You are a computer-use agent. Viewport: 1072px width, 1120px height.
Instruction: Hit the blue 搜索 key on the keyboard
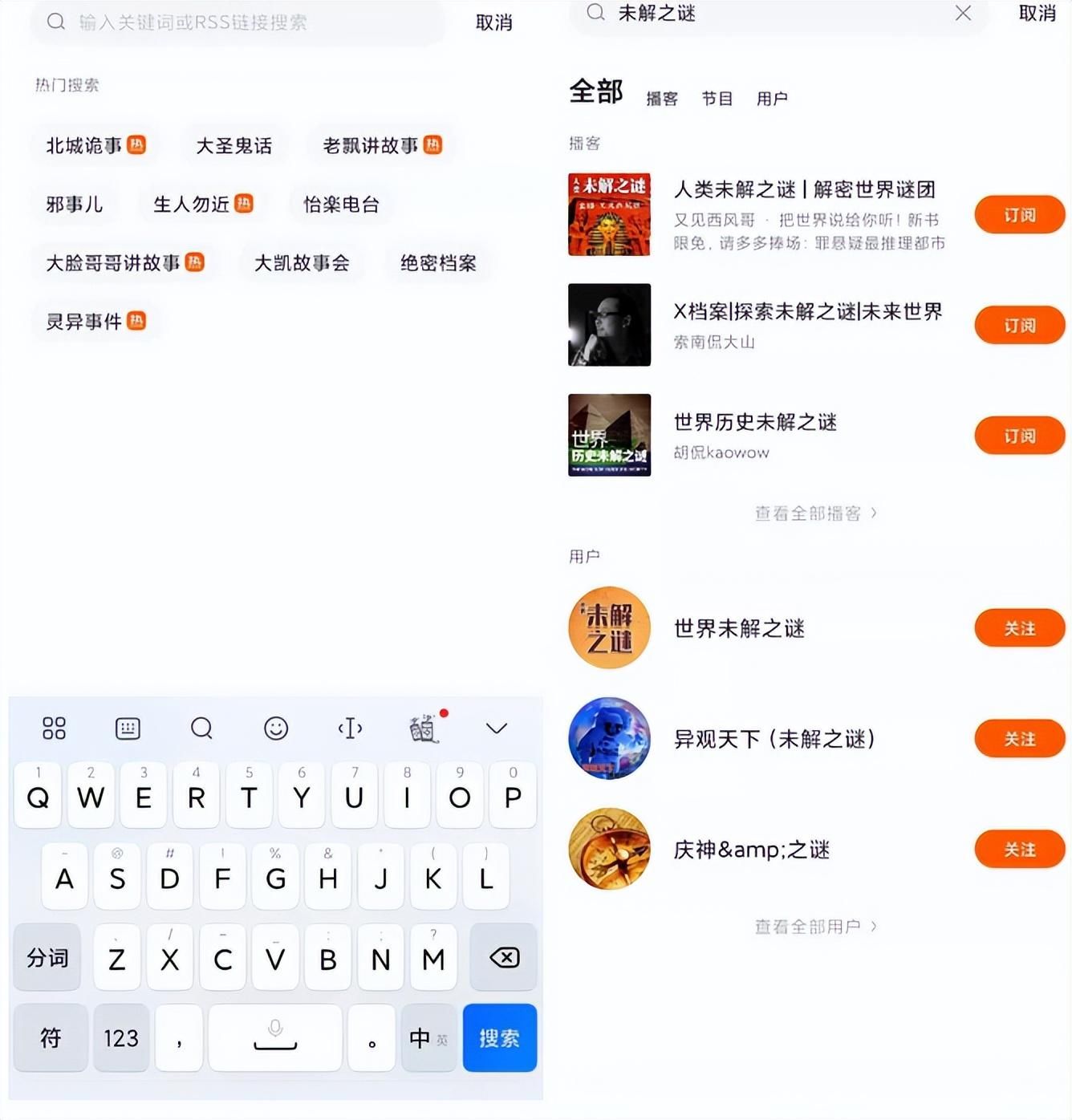499,1038
